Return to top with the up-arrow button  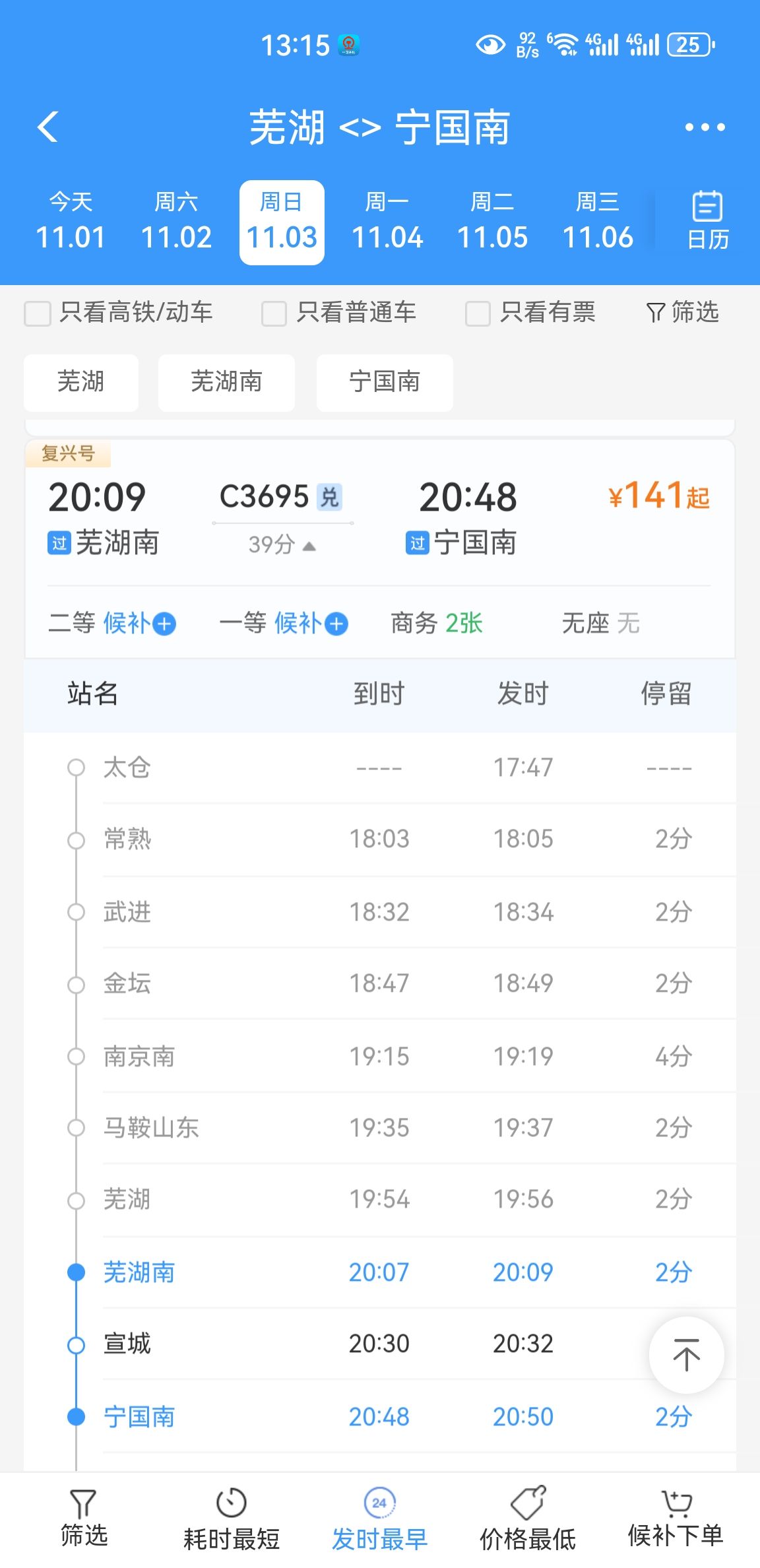point(686,1356)
